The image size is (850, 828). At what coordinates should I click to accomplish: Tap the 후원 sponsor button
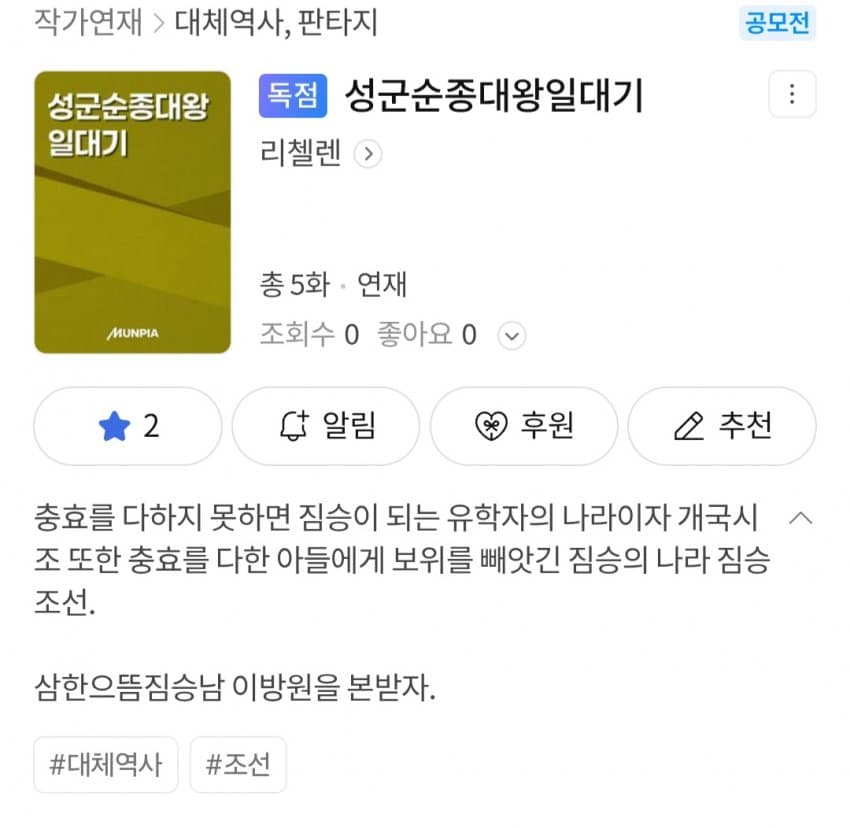523,426
